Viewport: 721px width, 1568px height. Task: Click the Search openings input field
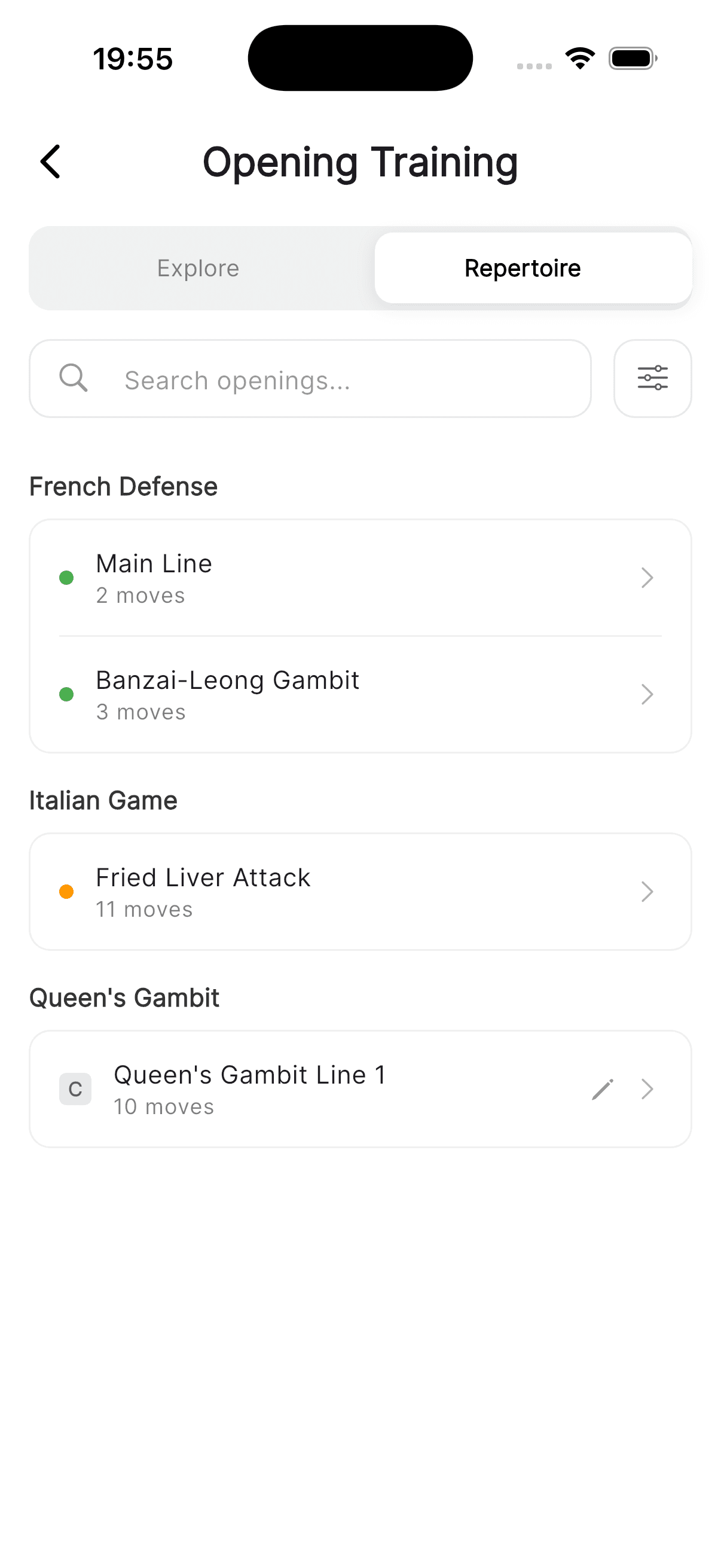pyautogui.click(x=304, y=379)
